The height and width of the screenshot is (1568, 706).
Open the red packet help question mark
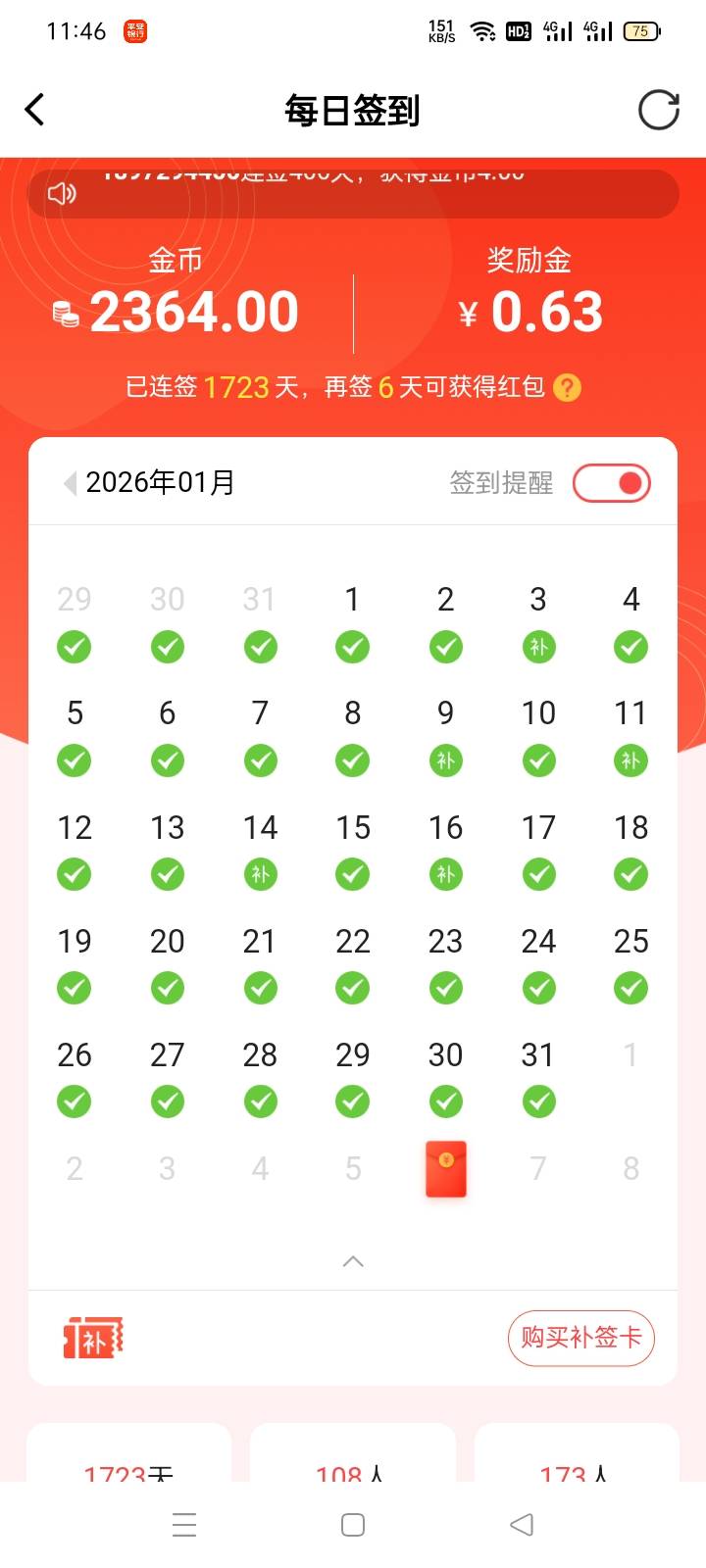[x=567, y=388]
